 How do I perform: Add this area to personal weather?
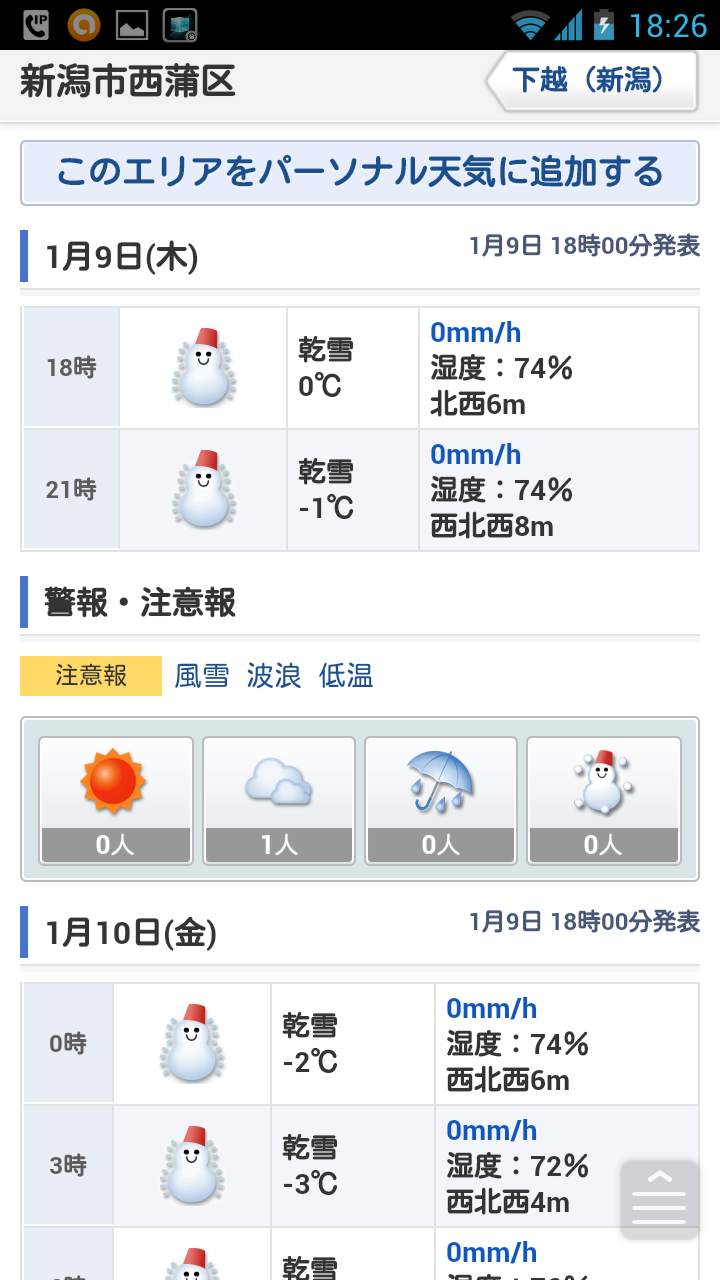pyautogui.click(x=360, y=172)
